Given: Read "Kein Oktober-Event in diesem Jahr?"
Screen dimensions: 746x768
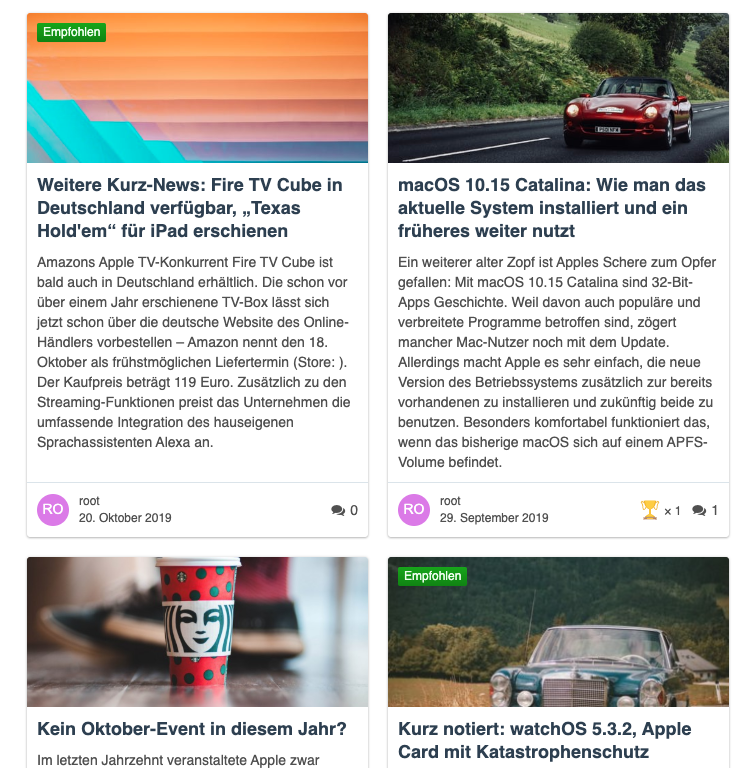Looking at the screenshot, I should tap(192, 729).
